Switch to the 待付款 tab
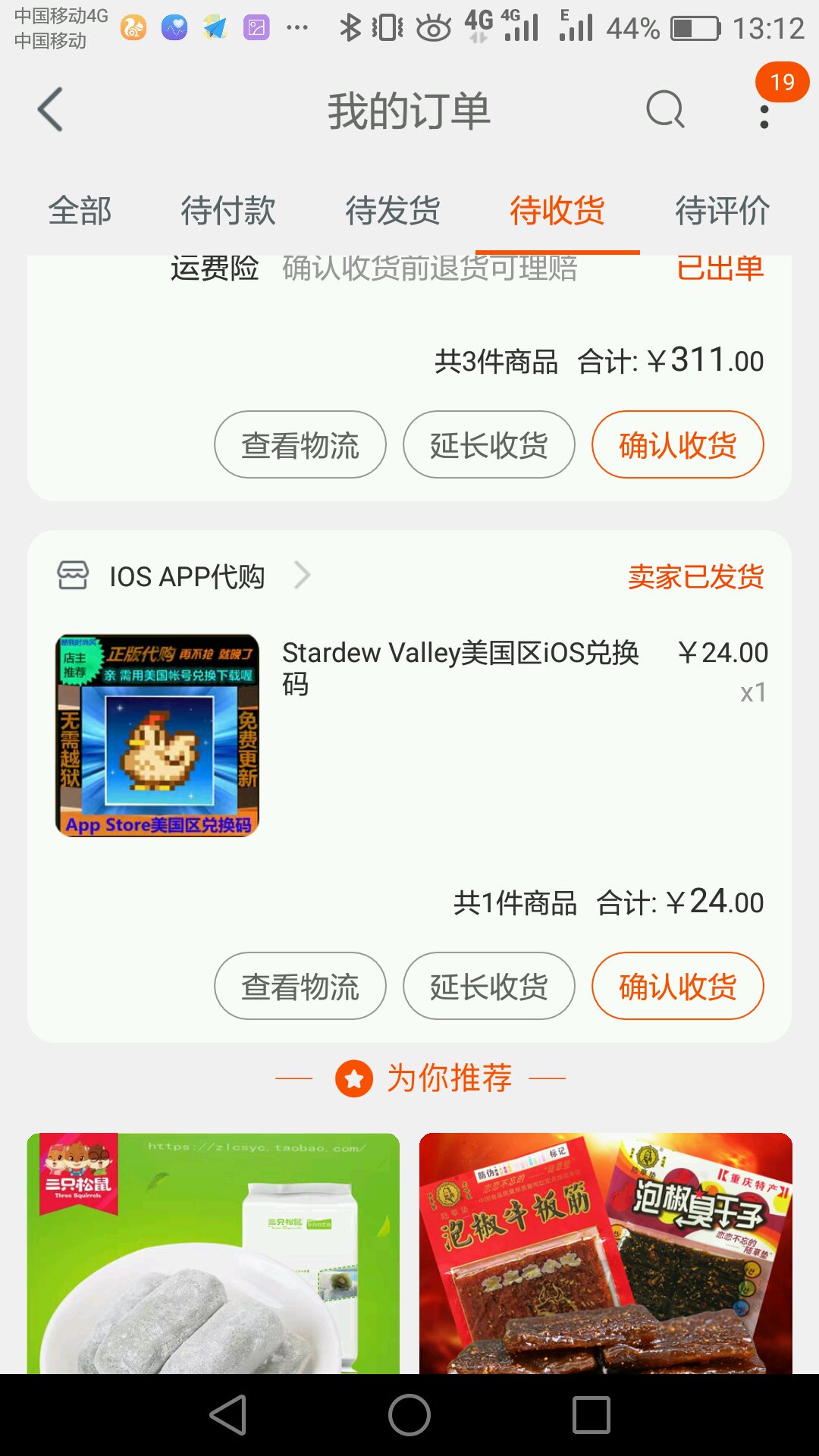Image resolution: width=819 pixels, height=1456 pixels. click(x=227, y=210)
